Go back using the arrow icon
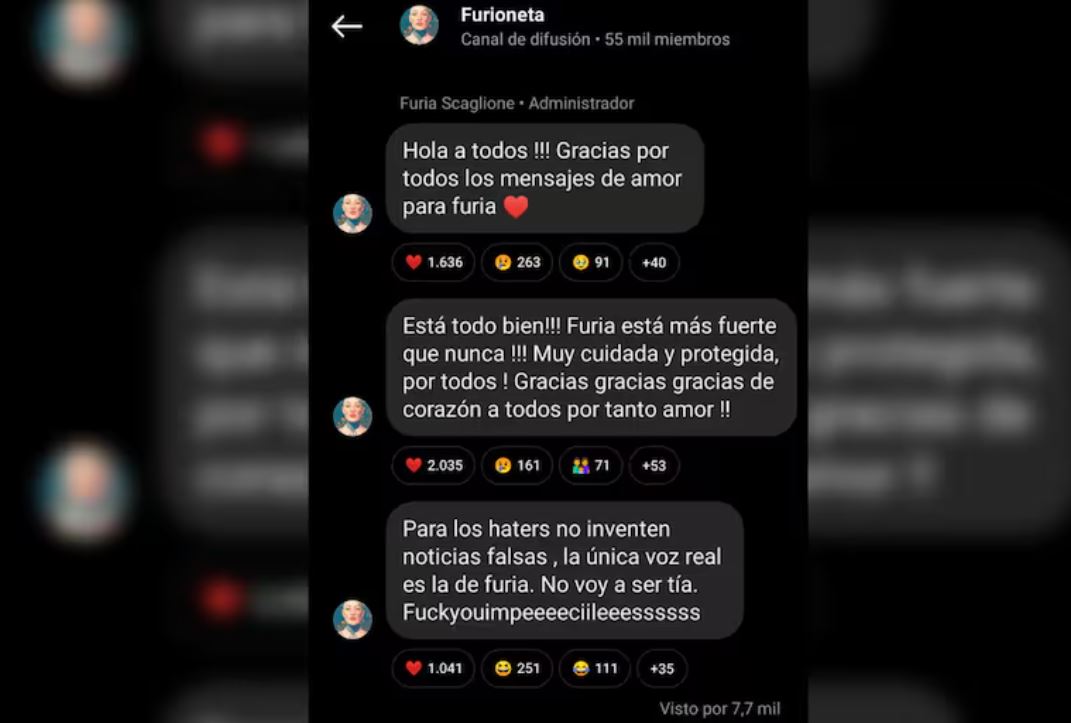1071x723 pixels. pyautogui.click(x=346, y=27)
